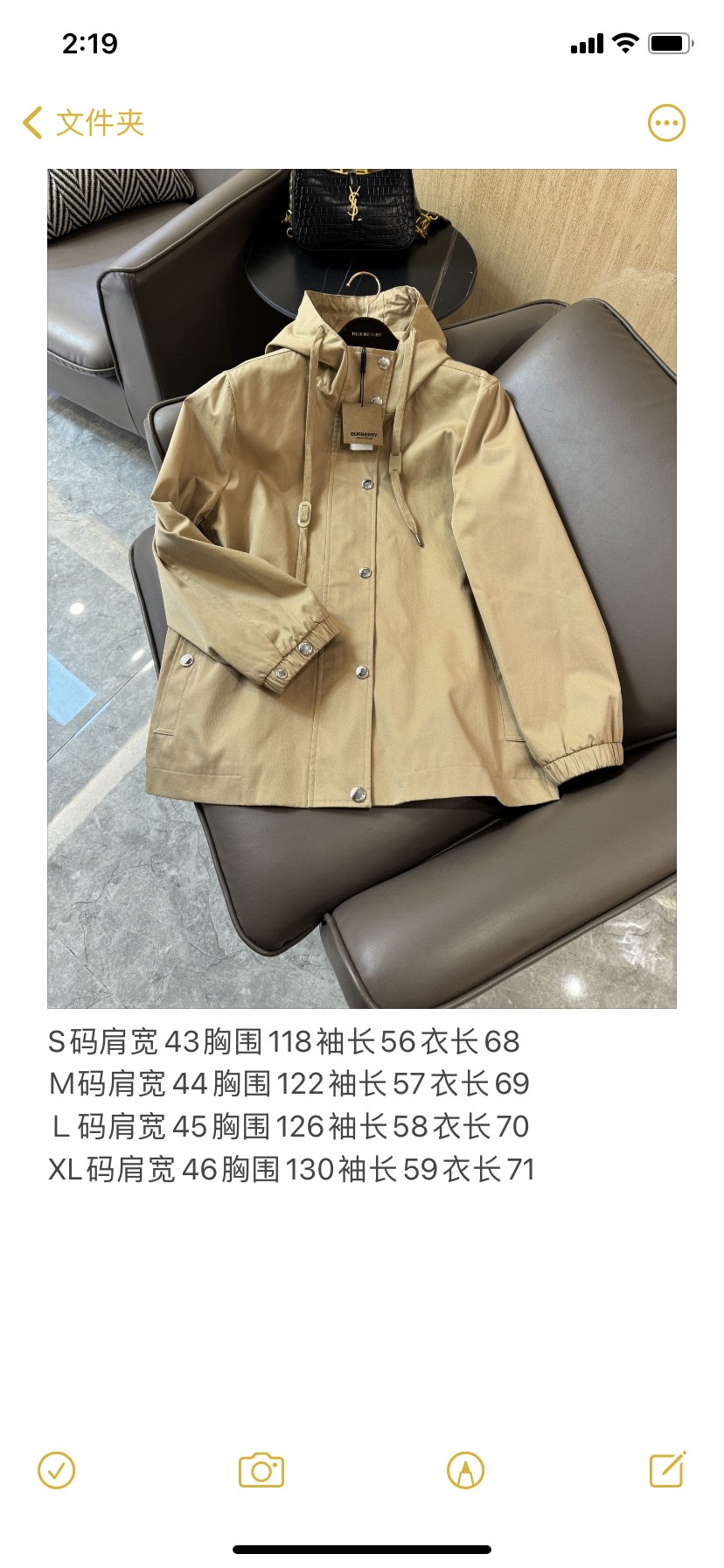Add a checklist to the note

[57, 1471]
